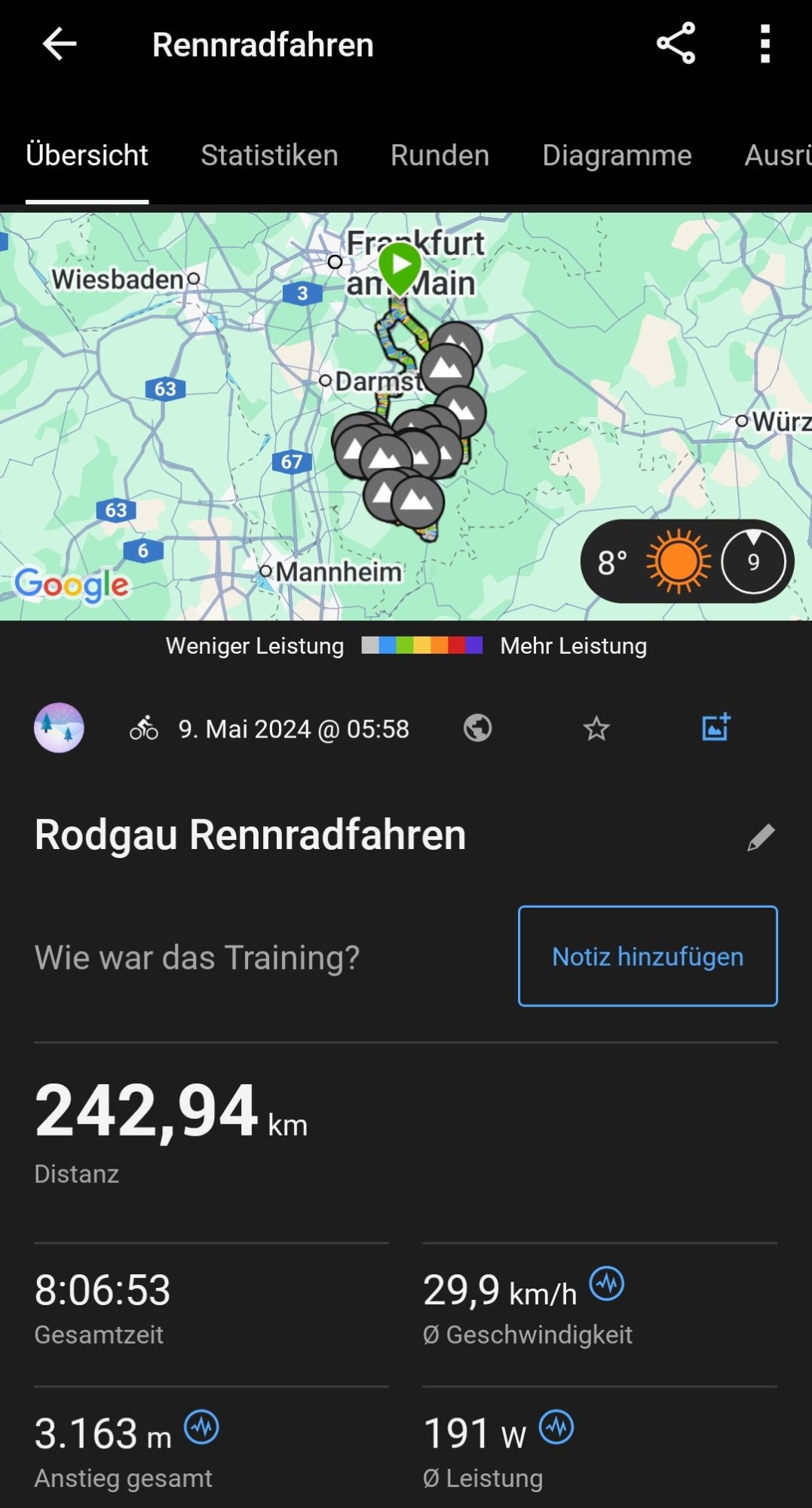
Task: Show info icon next to Anstieg gesamt
Action: [x=201, y=1427]
